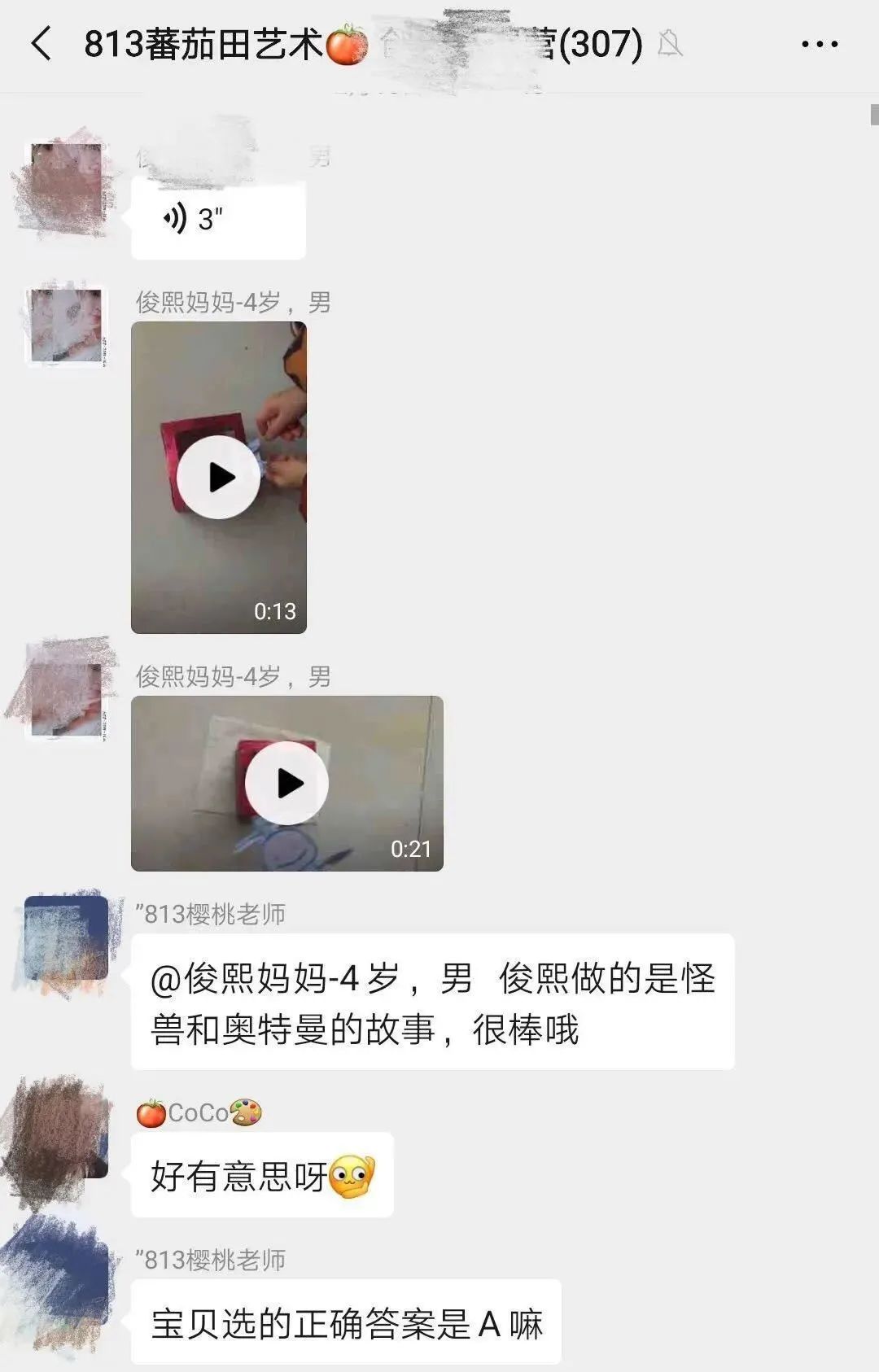Open the three-dot group chat menu
Image resolution: width=879 pixels, height=1372 pixels.
819,45
